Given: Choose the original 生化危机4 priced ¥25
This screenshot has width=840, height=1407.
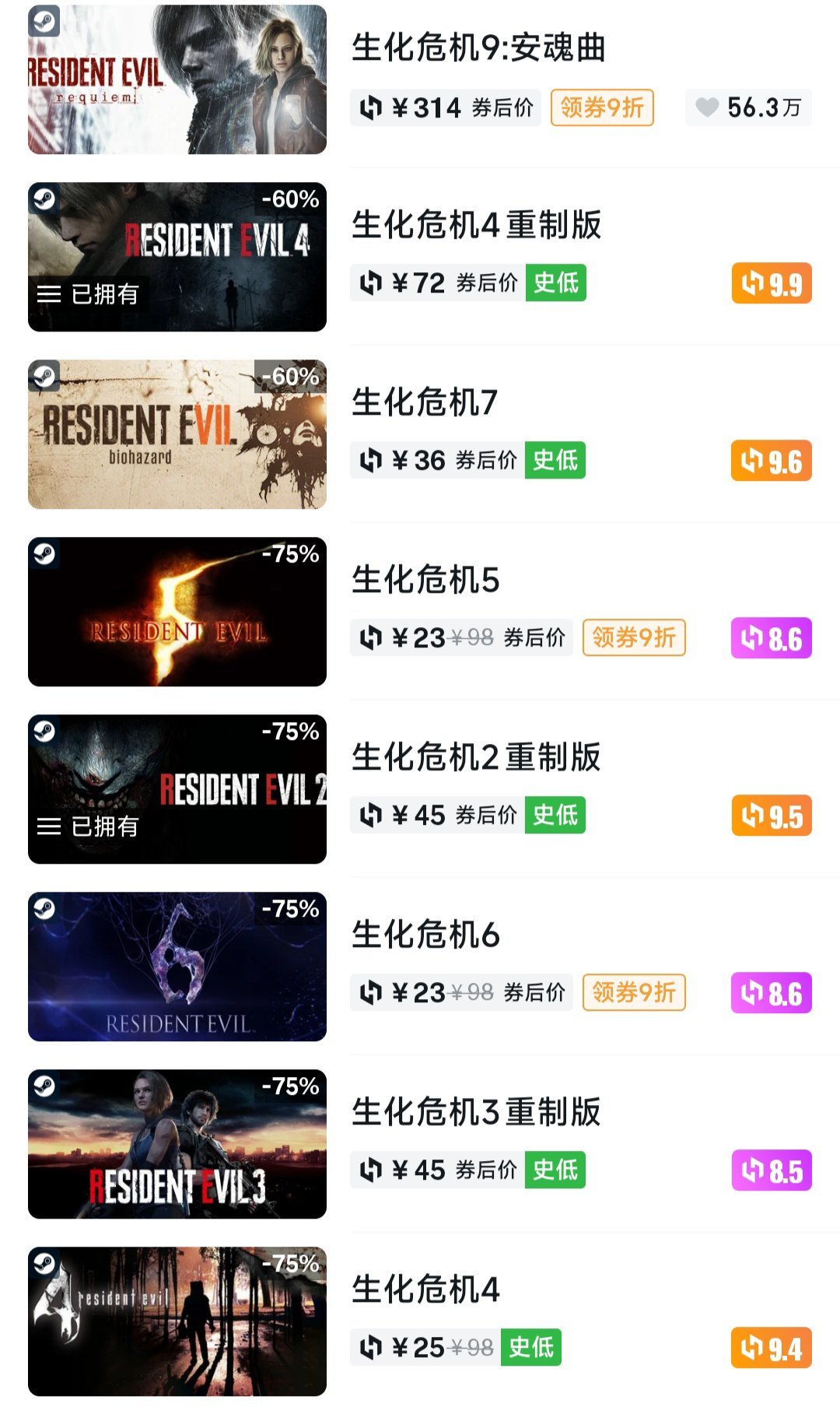Looking at the screenshot, I should coord(425,1289).
